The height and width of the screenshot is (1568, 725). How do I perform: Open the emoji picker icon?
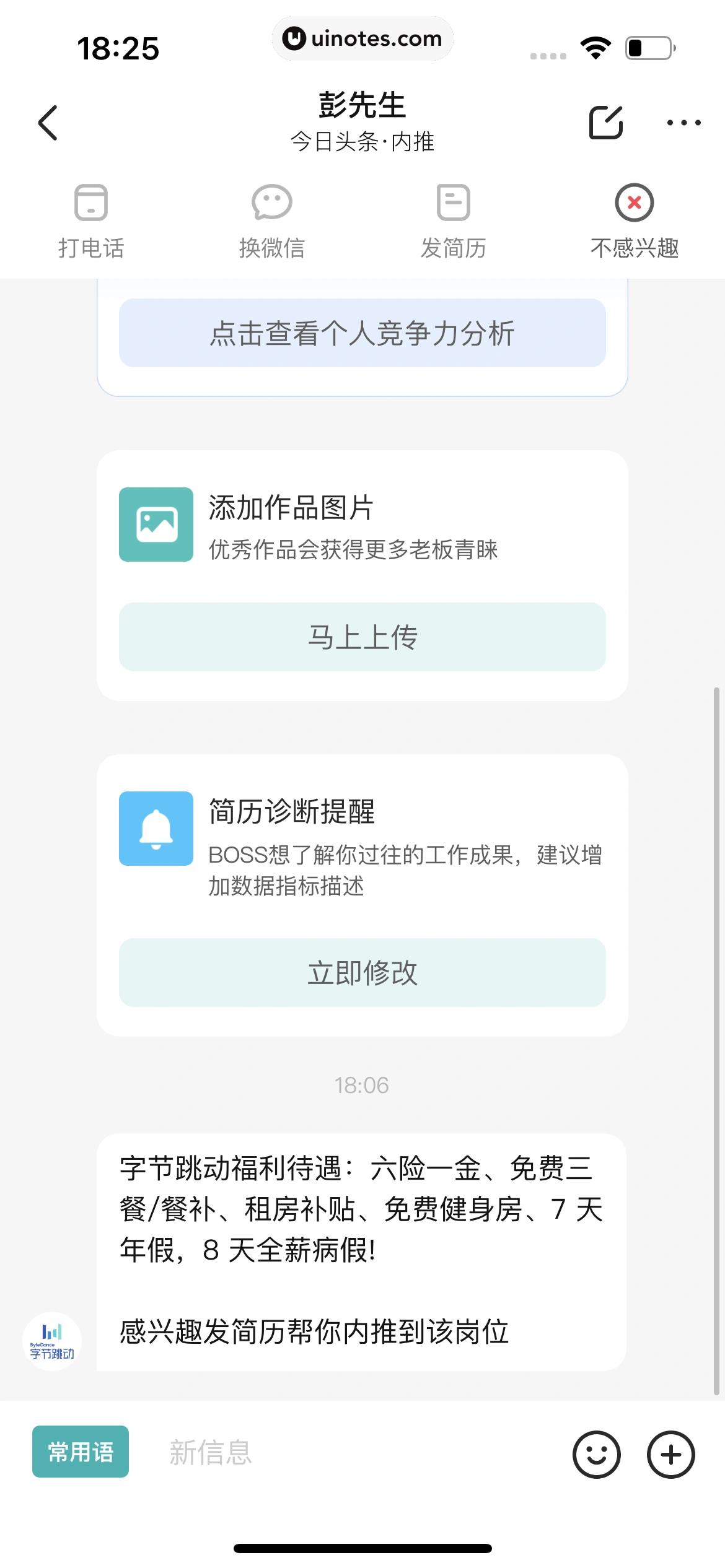pyautogui.click(x=597, y=1455)
